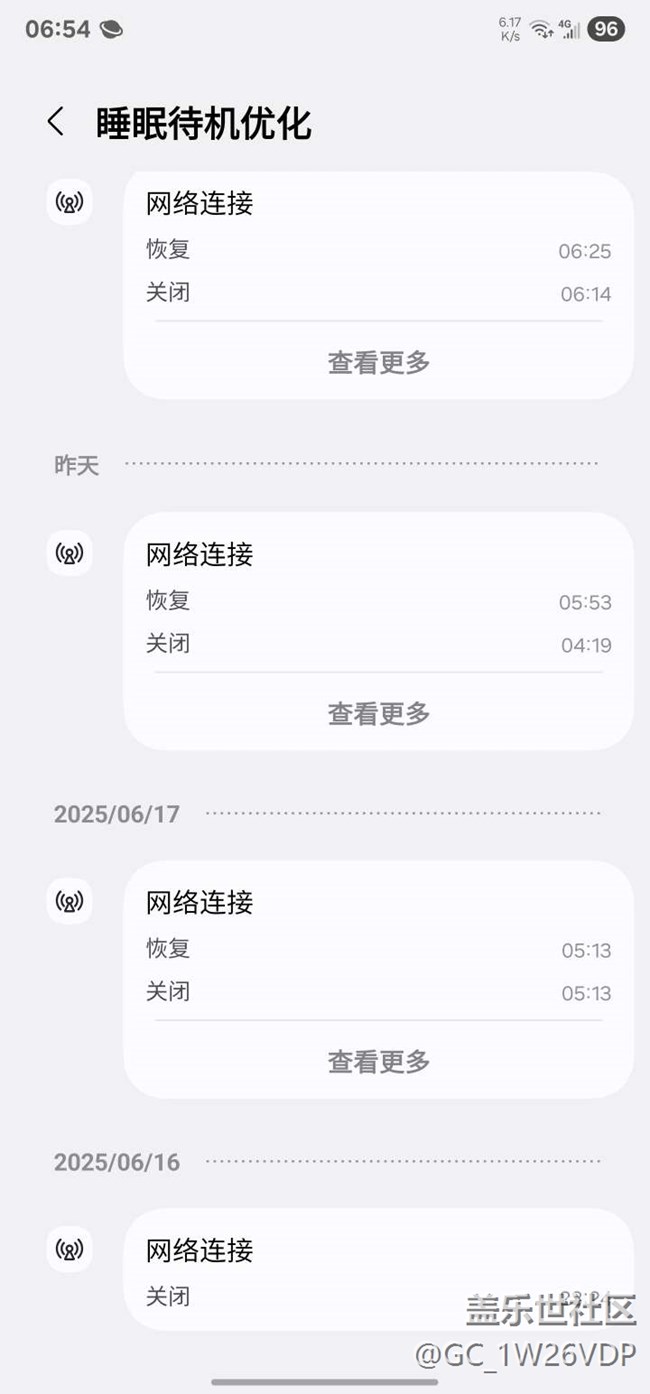The width and height of the screenshot is (650, 1394).
Task: Expand 查看更多 in today's 网络连接 card
Action: click(x=378, y=362)
